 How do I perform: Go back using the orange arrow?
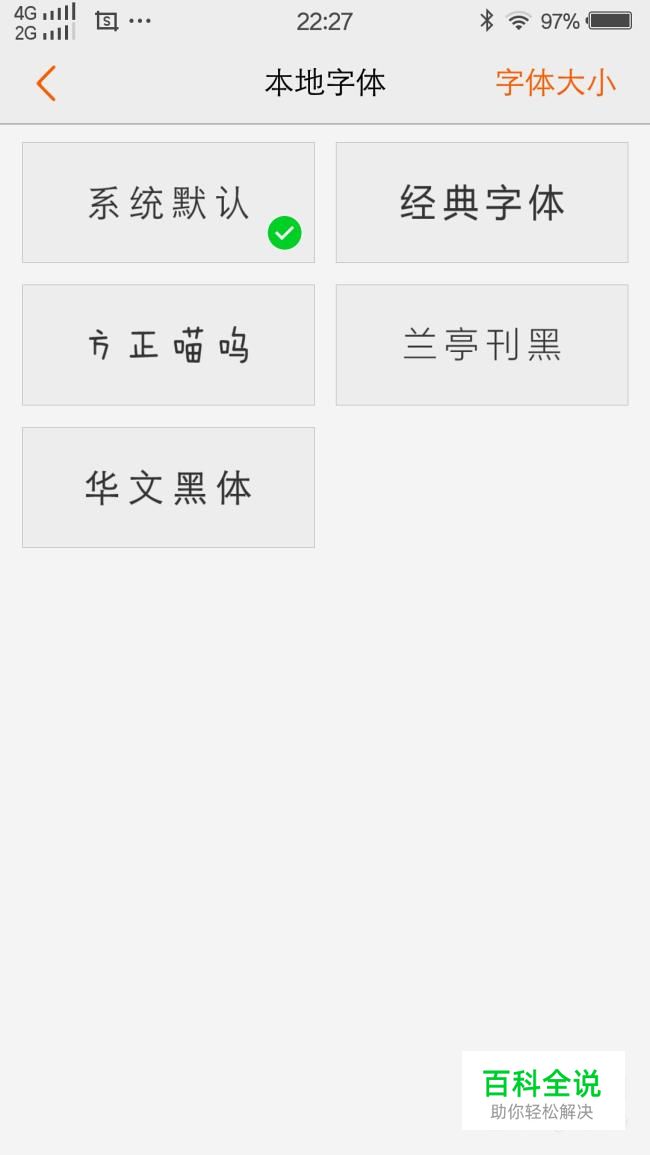coord(46,83)
